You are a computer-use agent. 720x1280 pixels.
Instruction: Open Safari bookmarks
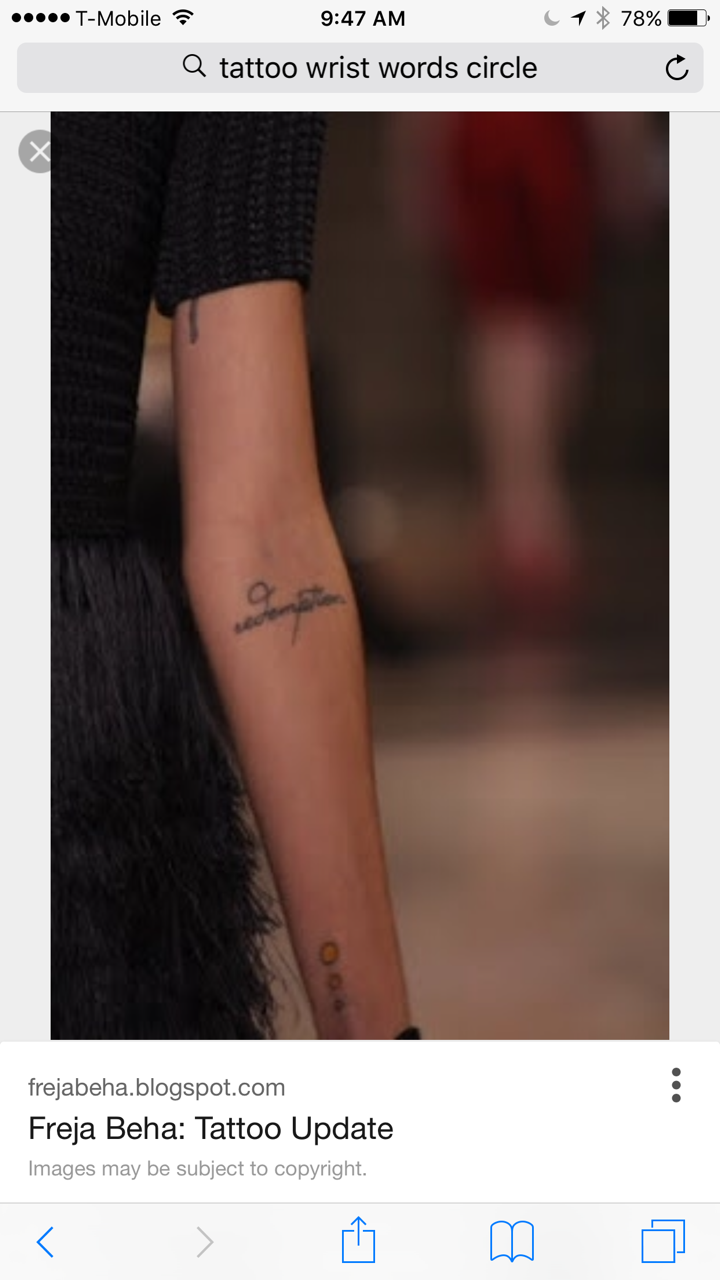click(x=511, y=1242)
